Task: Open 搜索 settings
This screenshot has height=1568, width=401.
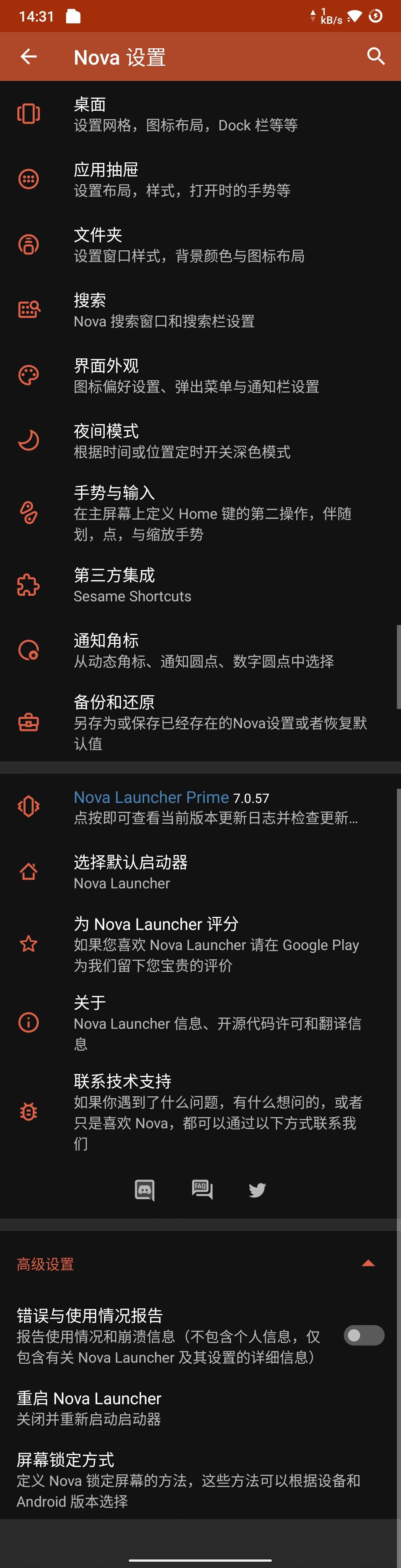Action: pos(200,310)
